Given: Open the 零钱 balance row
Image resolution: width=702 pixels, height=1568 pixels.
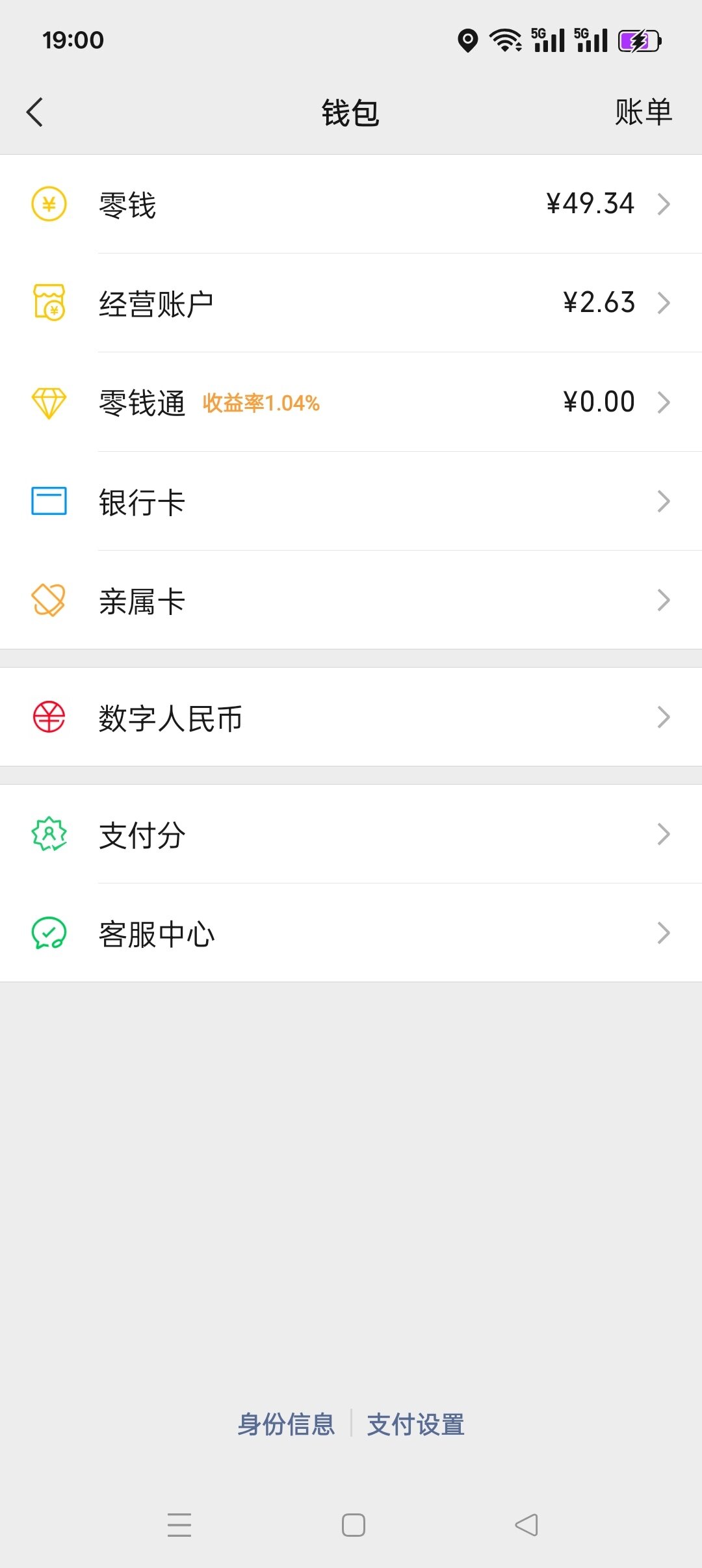Looking at the screenshot, I should tap(351, 204).
